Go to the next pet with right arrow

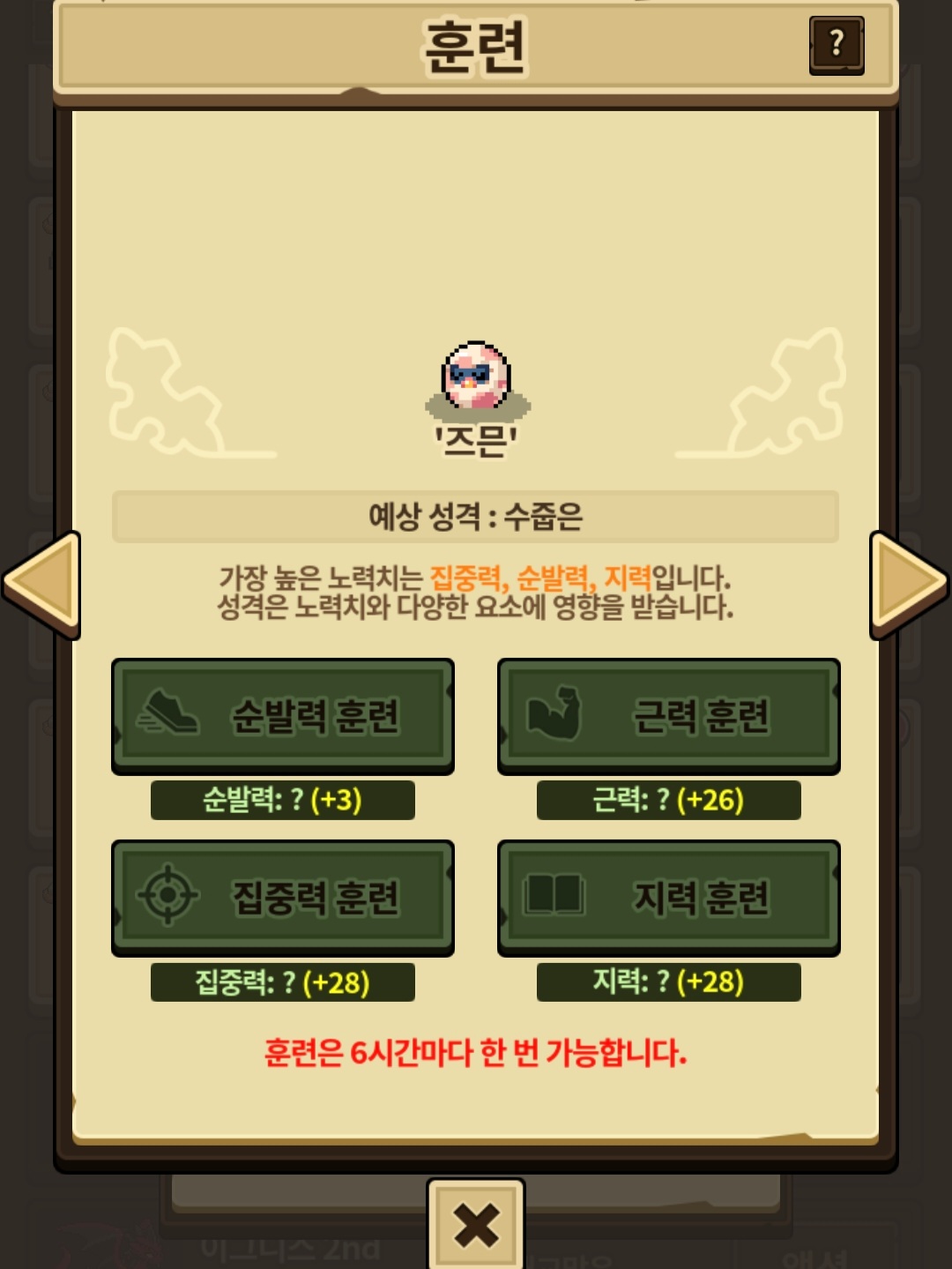pos(909,585)
